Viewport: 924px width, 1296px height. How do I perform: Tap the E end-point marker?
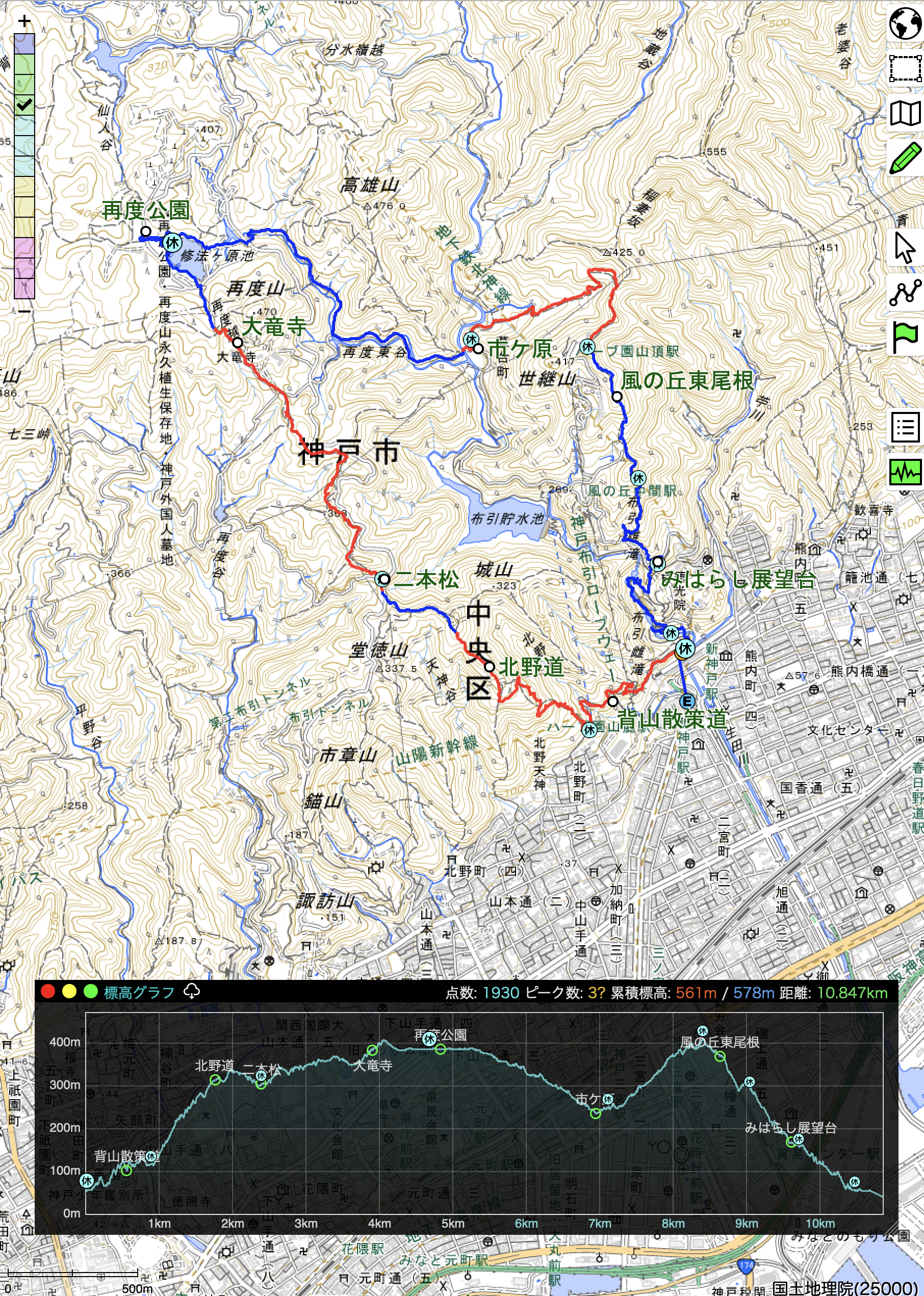687,701
